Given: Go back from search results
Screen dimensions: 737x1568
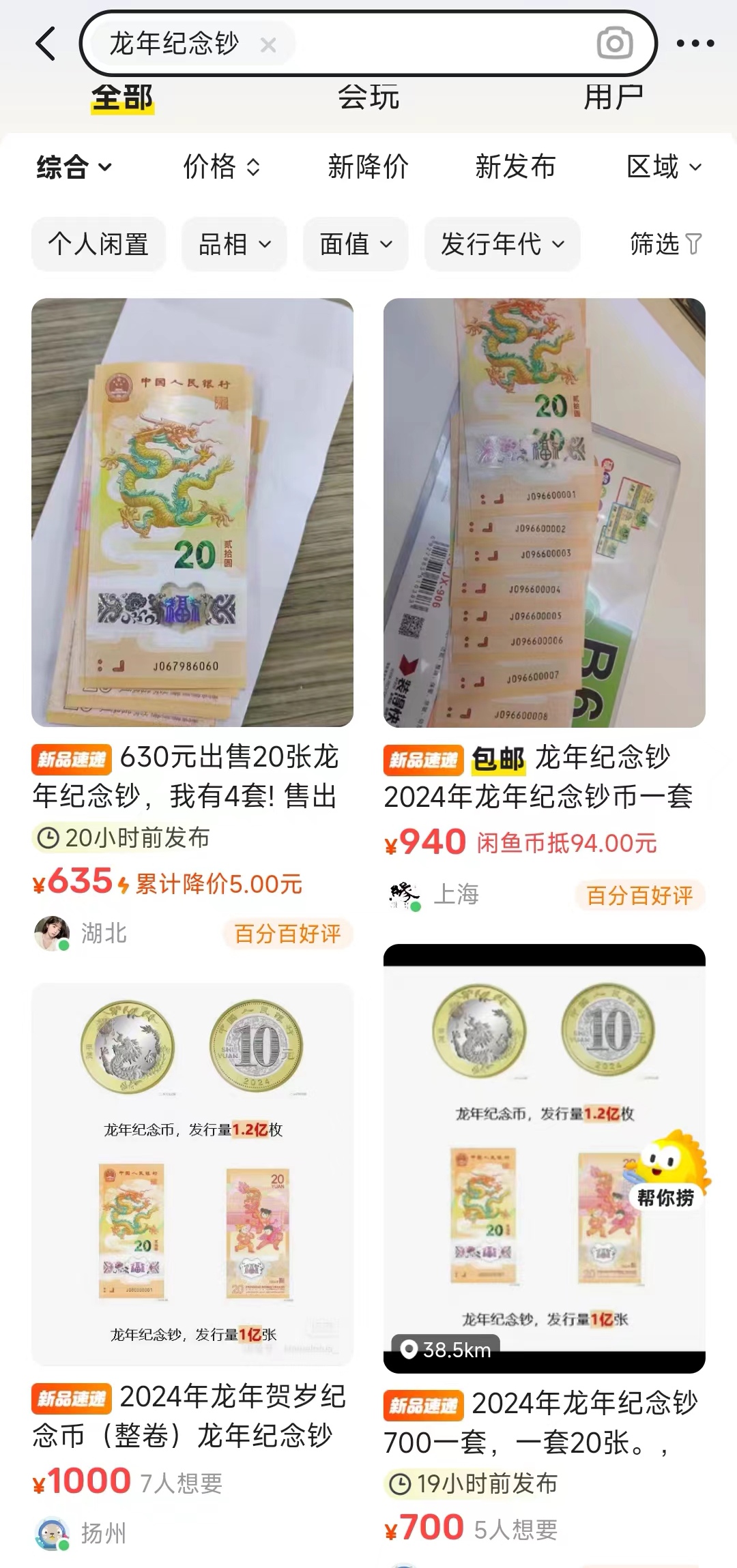Looking at the screenshot, I should [46, 44].
